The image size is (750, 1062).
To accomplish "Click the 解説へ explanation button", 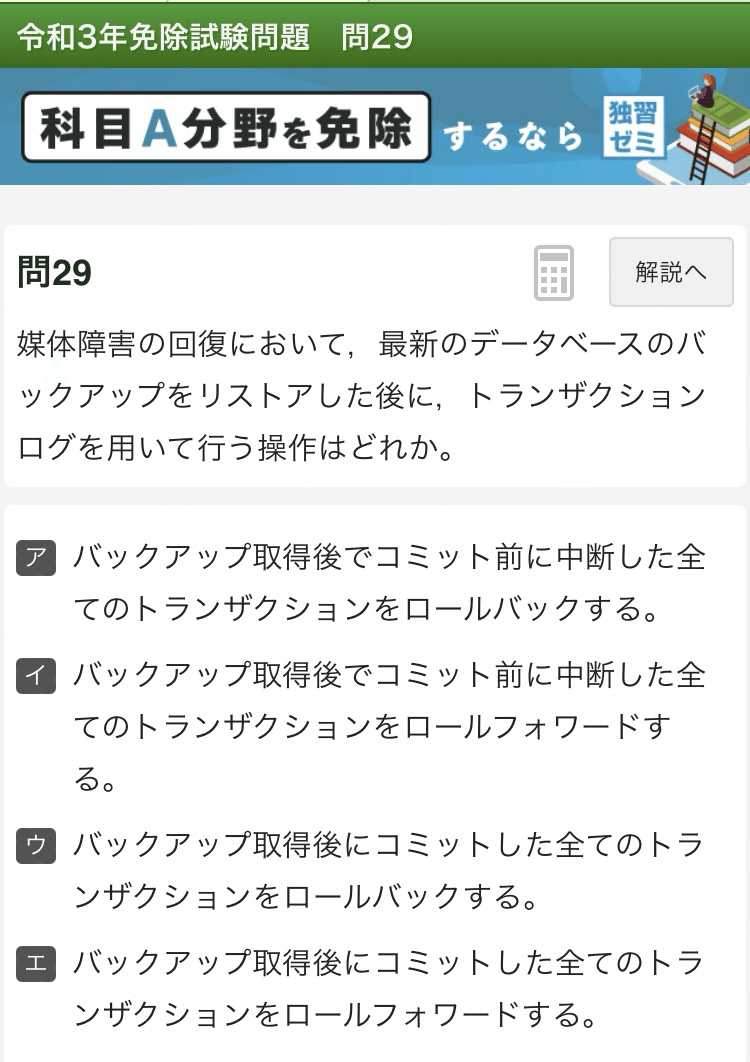I will [x=670, y=271].
